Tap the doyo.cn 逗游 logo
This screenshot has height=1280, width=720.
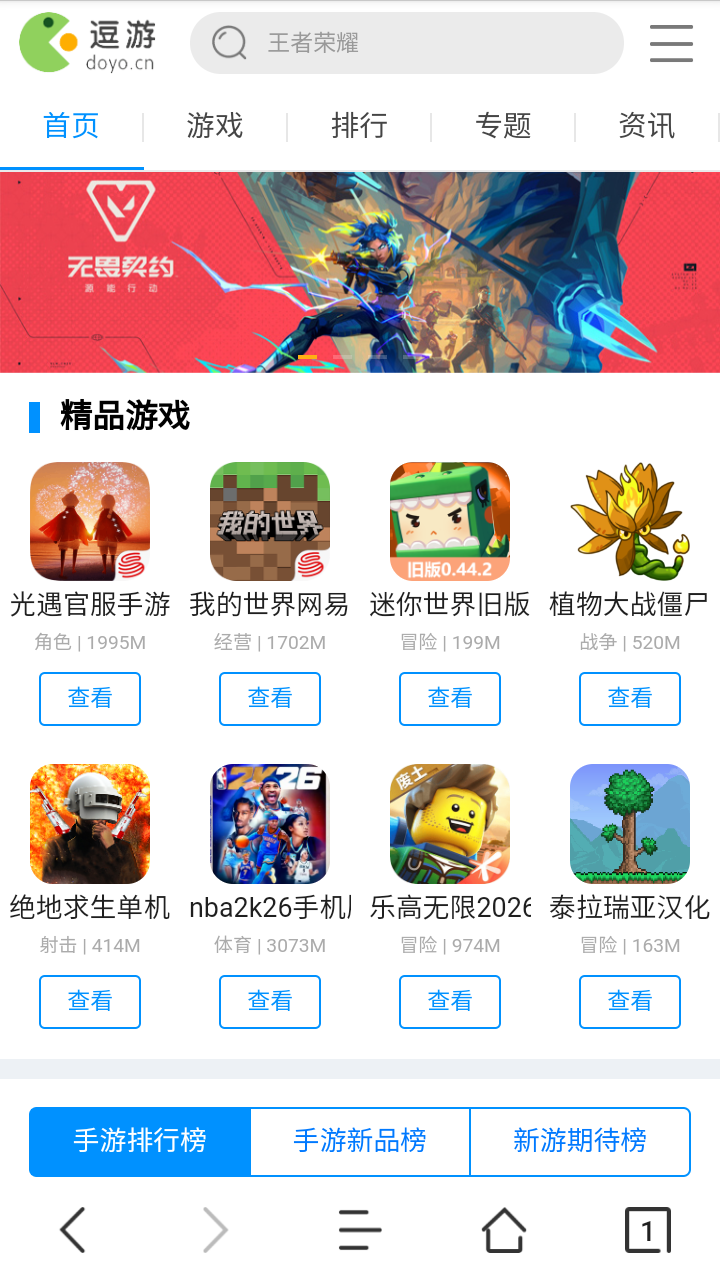(x=86, y=42)
